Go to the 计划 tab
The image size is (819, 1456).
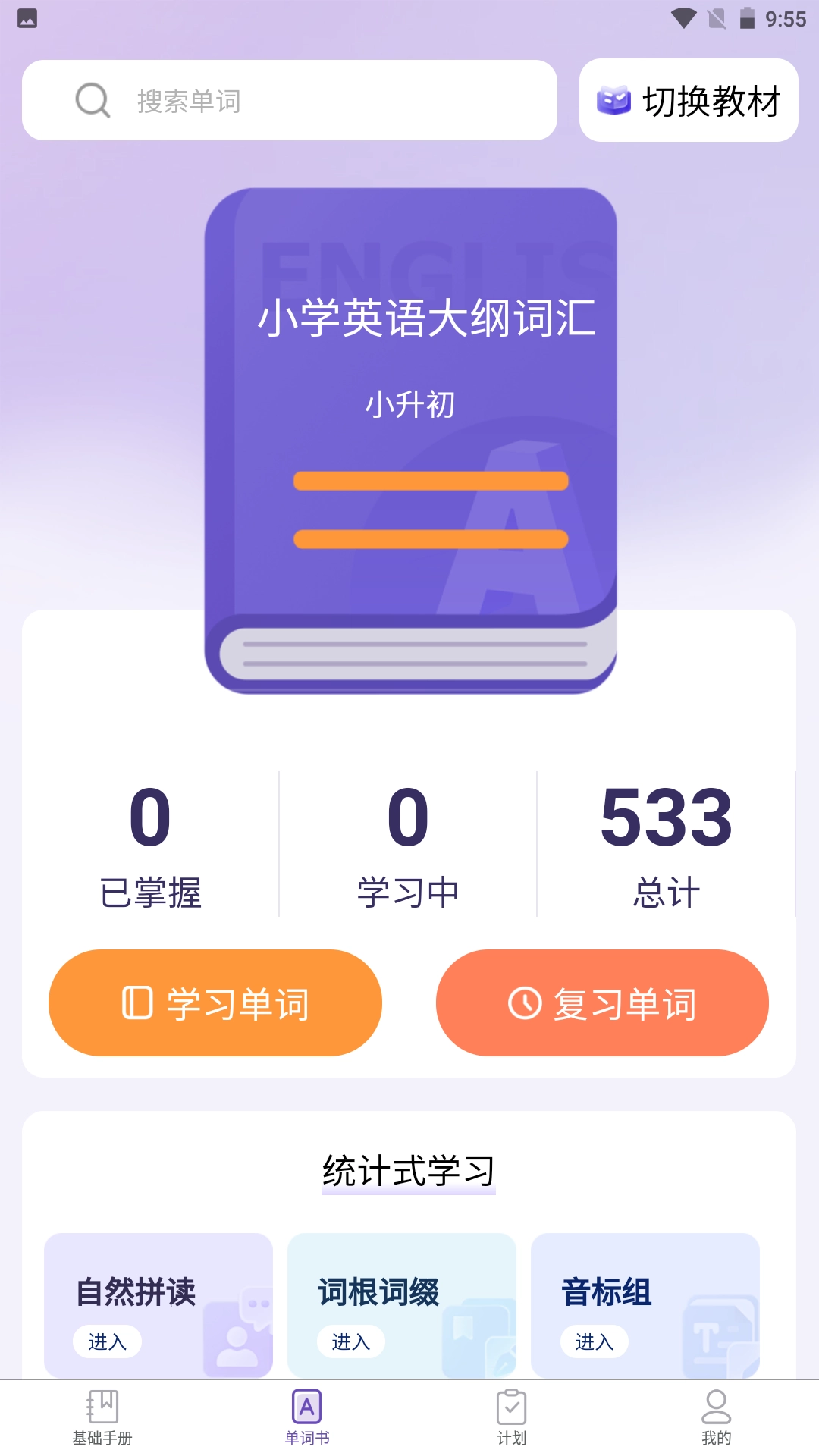click(512, 1417)
